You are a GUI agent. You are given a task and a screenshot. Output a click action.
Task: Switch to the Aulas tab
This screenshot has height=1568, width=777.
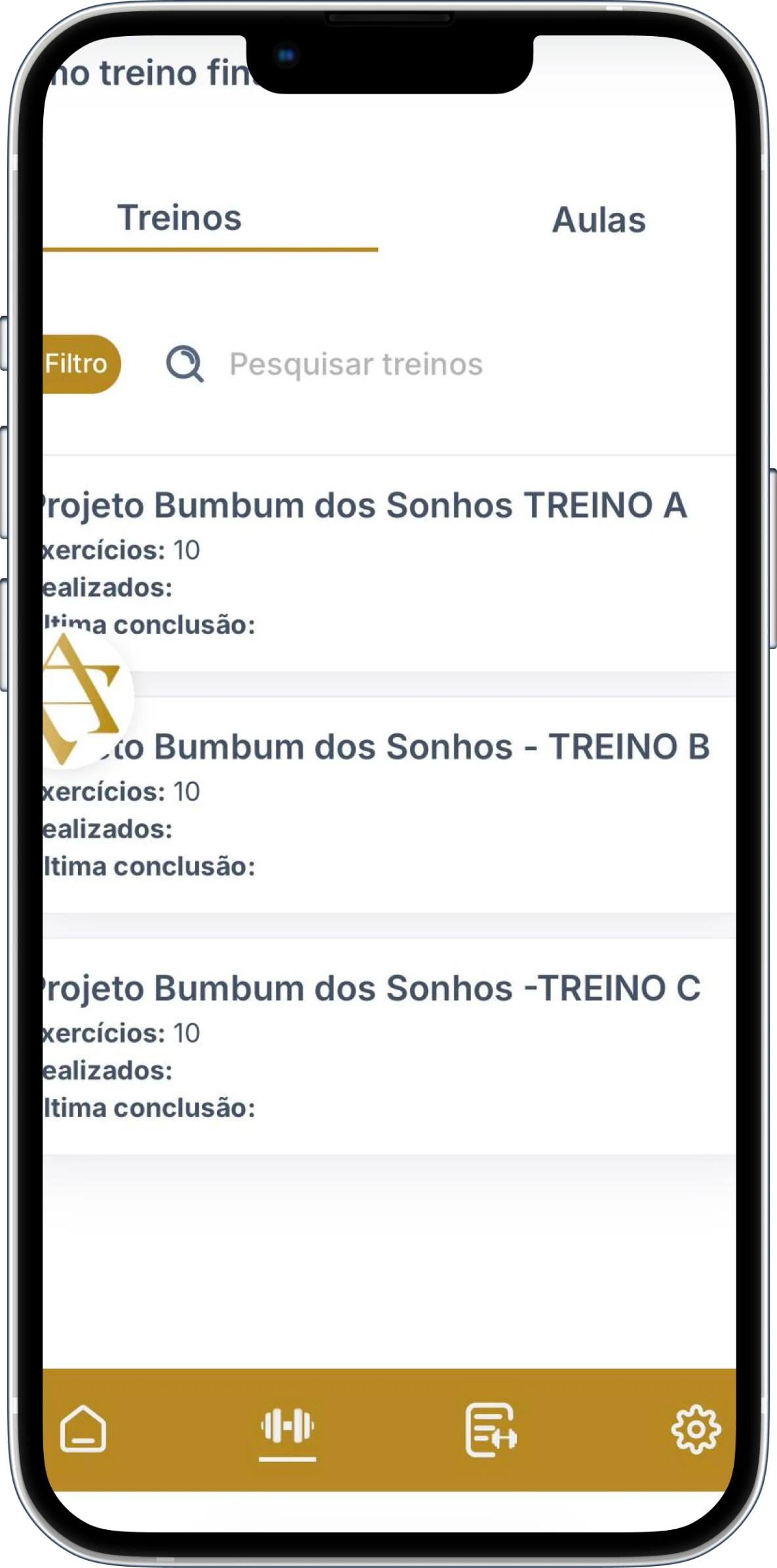coord(598,221)
